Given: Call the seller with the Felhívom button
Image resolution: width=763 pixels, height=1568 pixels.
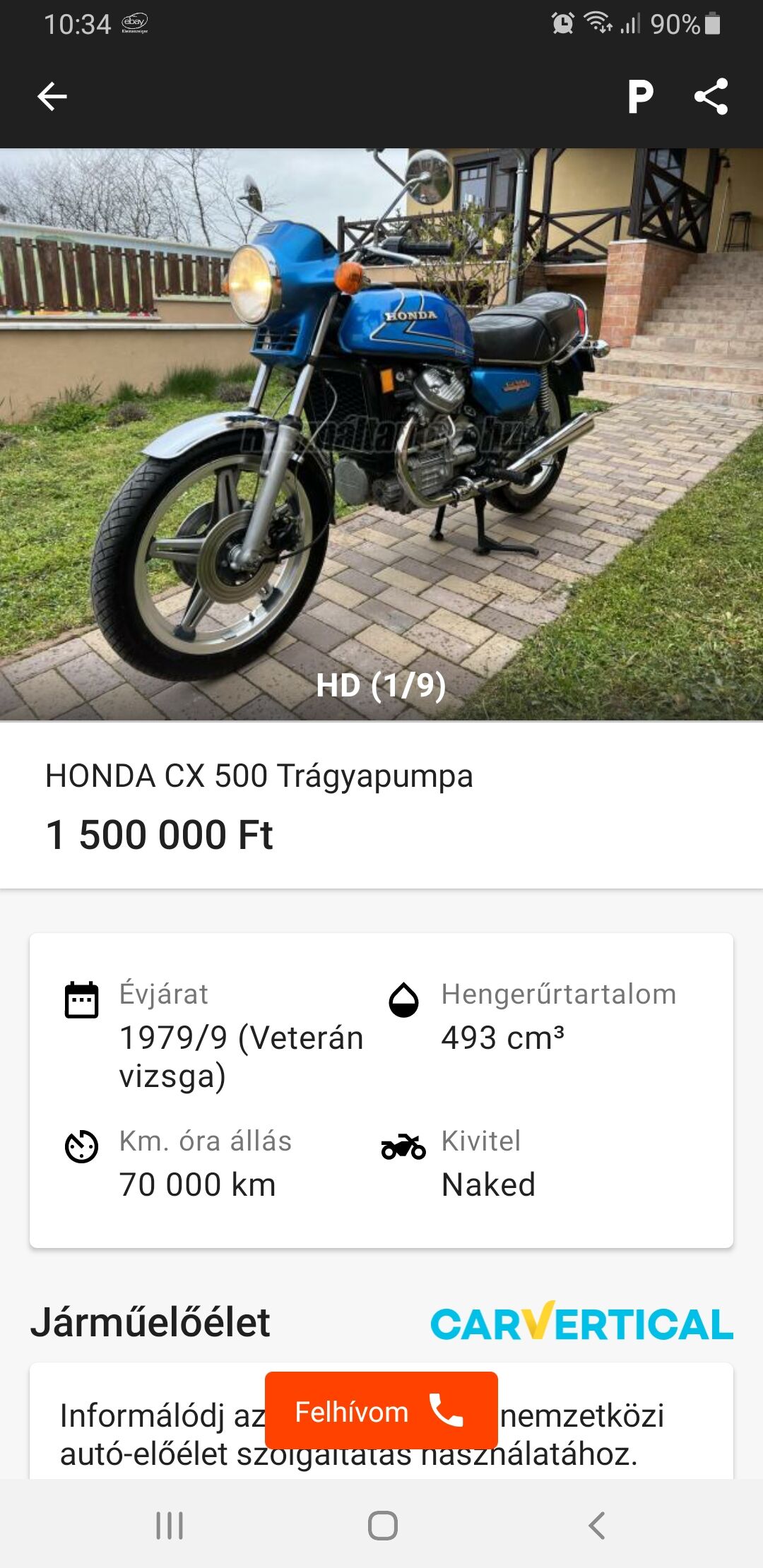Looking at the screenshot, I should click(x=381, y=1411).
